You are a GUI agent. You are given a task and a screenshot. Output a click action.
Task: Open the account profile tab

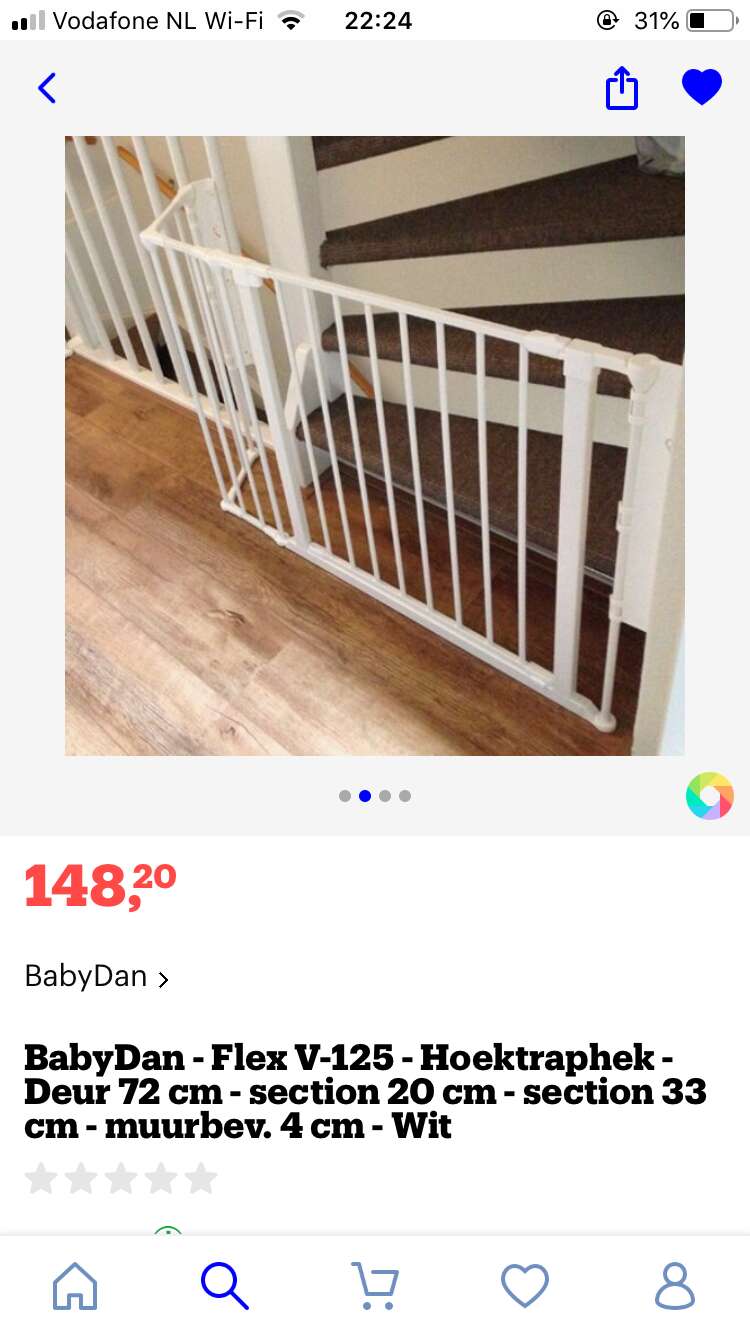click(x=675, y=1285)
